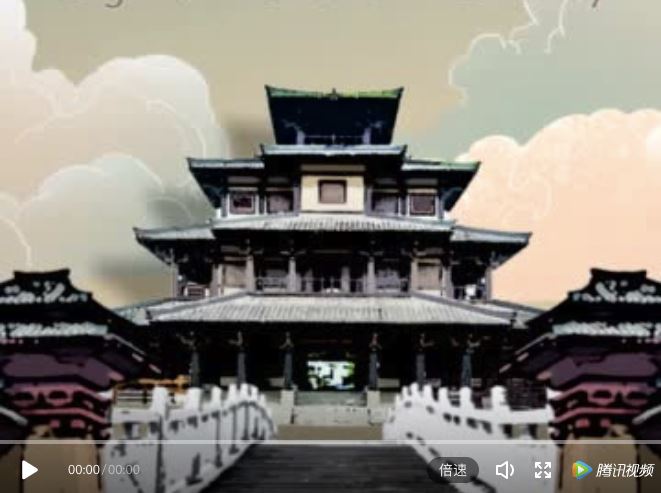Screen dimensions: 661x493
Task: Open the 倍速 playback speed options
Action: click(453, 470)
